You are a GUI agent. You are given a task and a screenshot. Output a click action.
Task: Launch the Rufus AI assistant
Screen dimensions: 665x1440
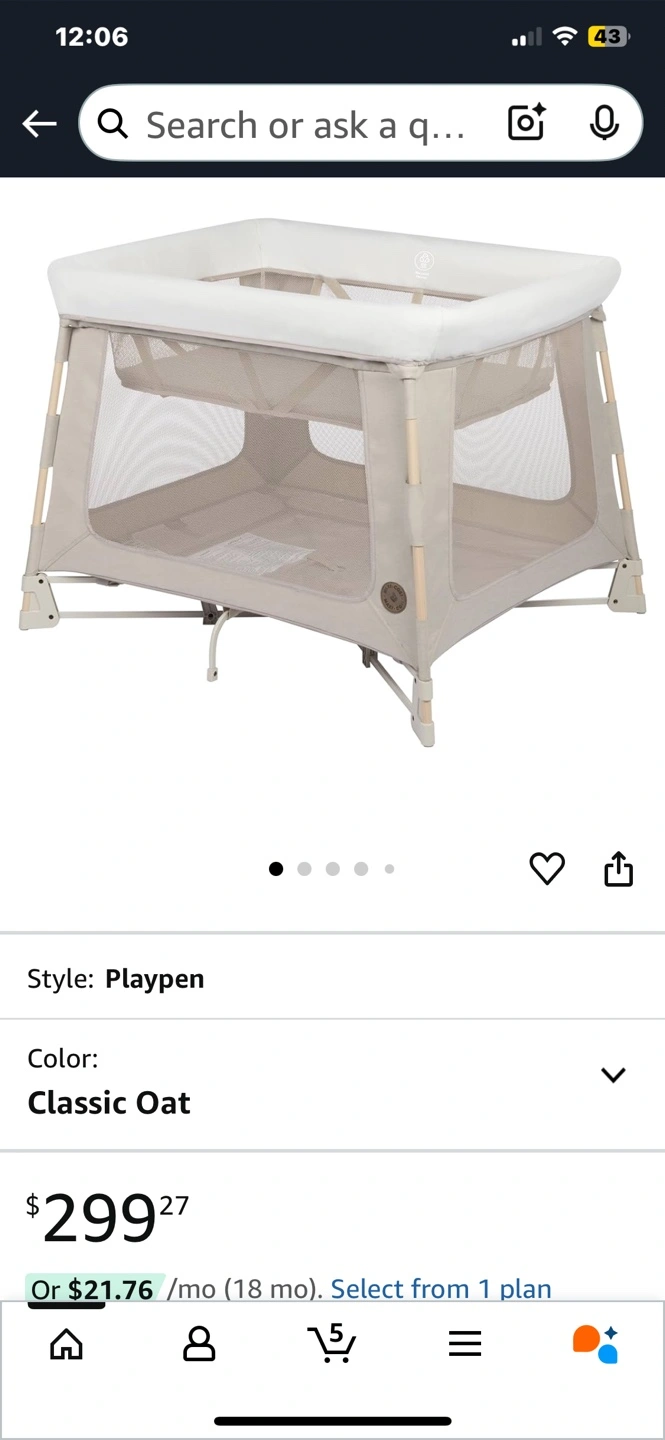tap(596, 1344)
